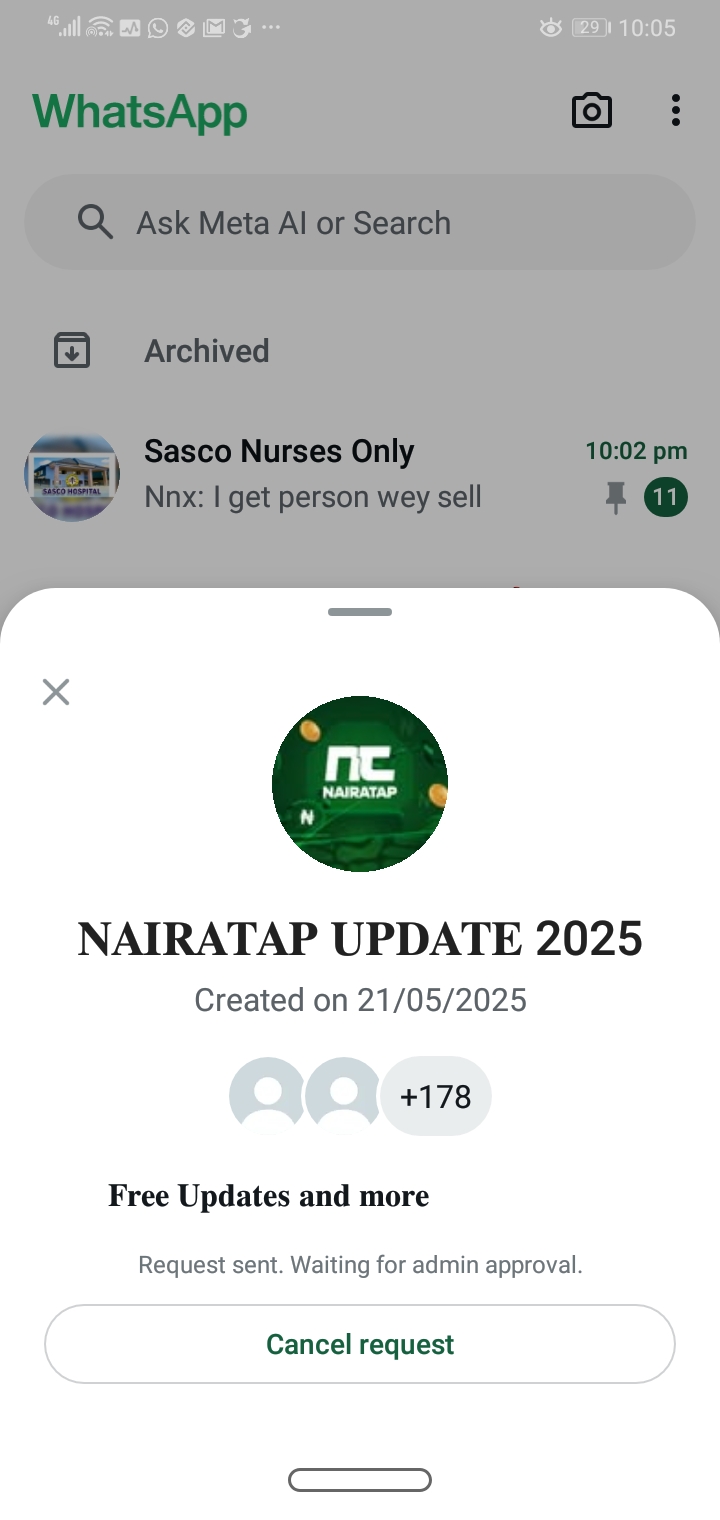Image resolution: width=720 pixels, height=1520 pixels.
Task: Tap the Ask Meta AI or Search box
Action: (360, 223)
